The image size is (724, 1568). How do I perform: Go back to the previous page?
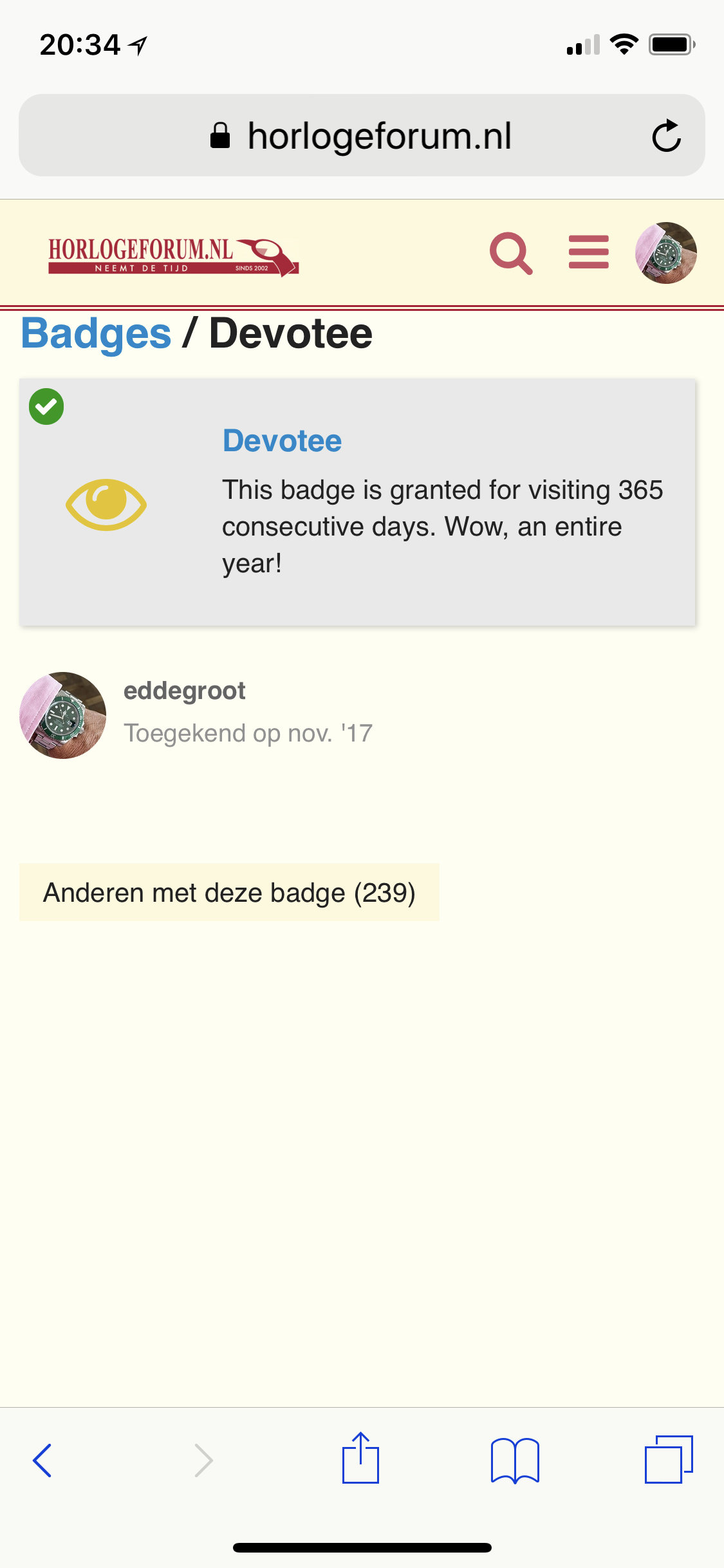tap(42, 1460)
